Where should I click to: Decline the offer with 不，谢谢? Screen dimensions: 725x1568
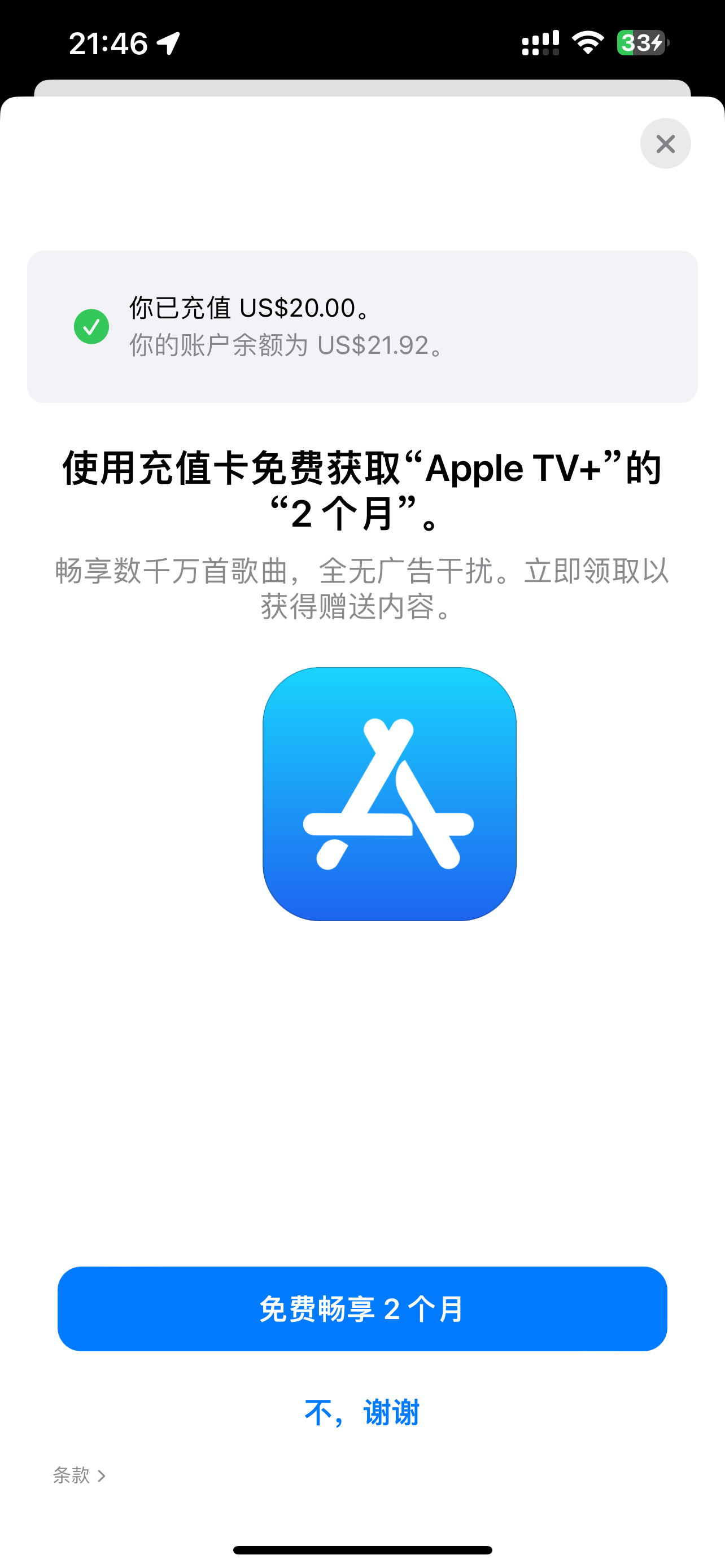coord(362,1412)
